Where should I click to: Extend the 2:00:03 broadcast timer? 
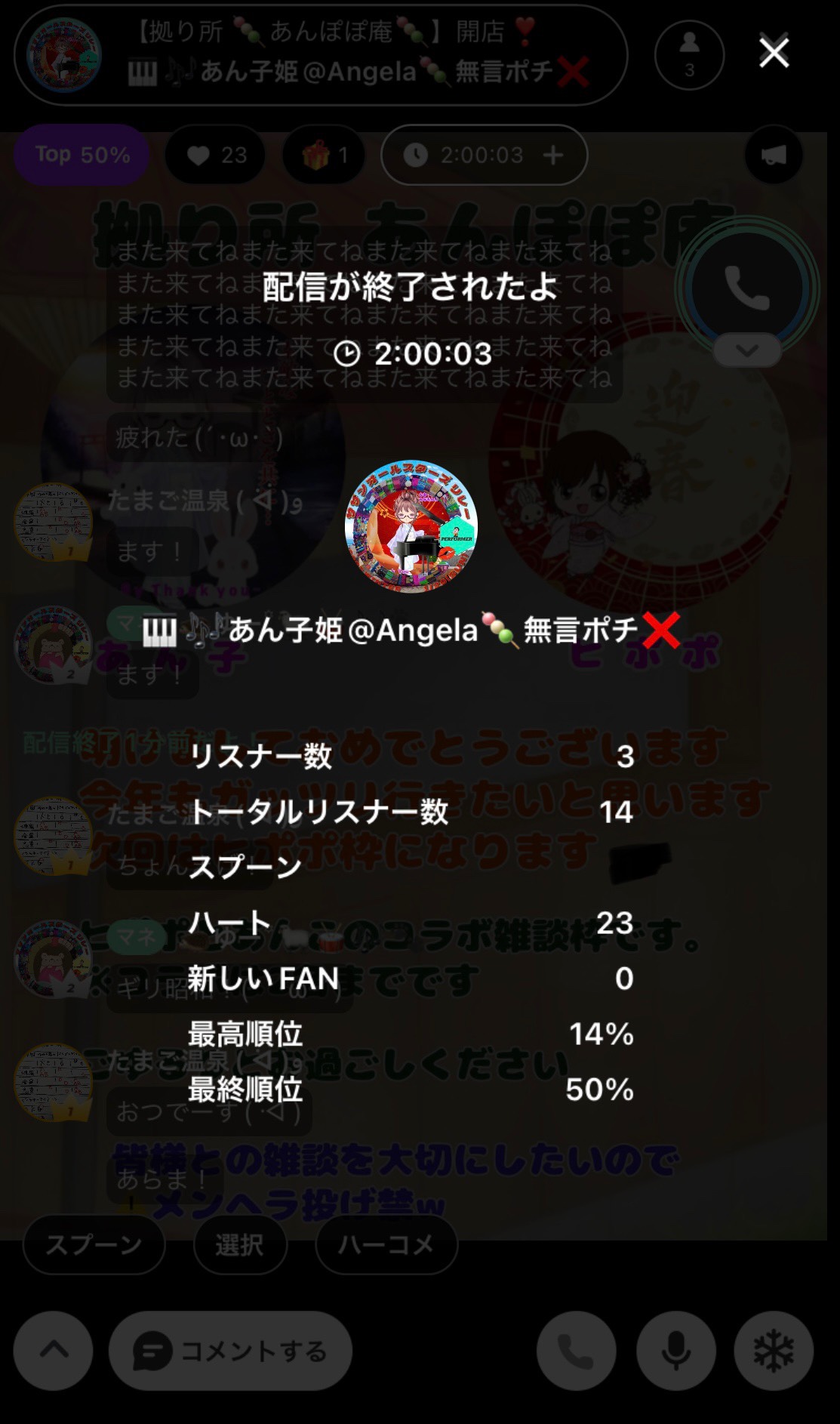pyautogui.click(x=553, y=155)
